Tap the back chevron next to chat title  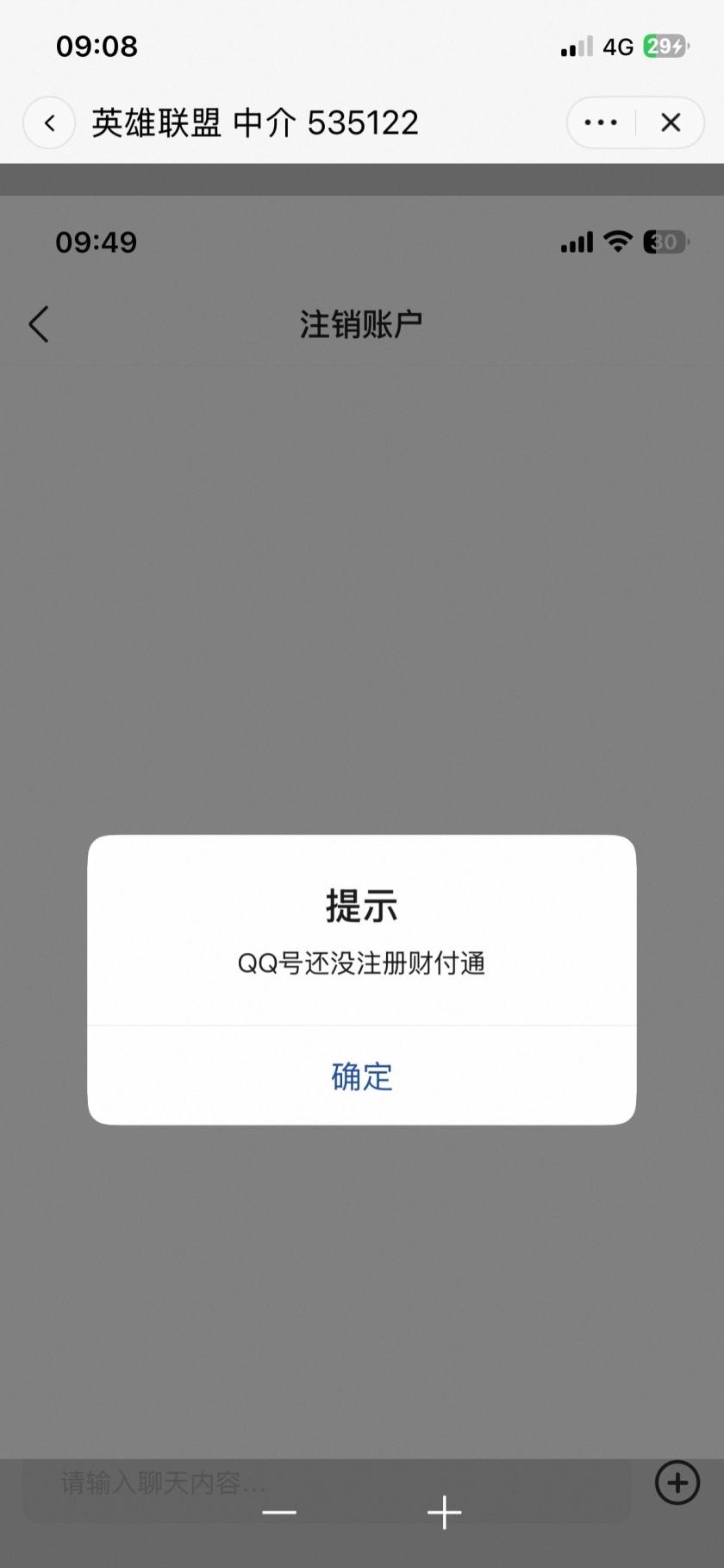coord(49,122)
